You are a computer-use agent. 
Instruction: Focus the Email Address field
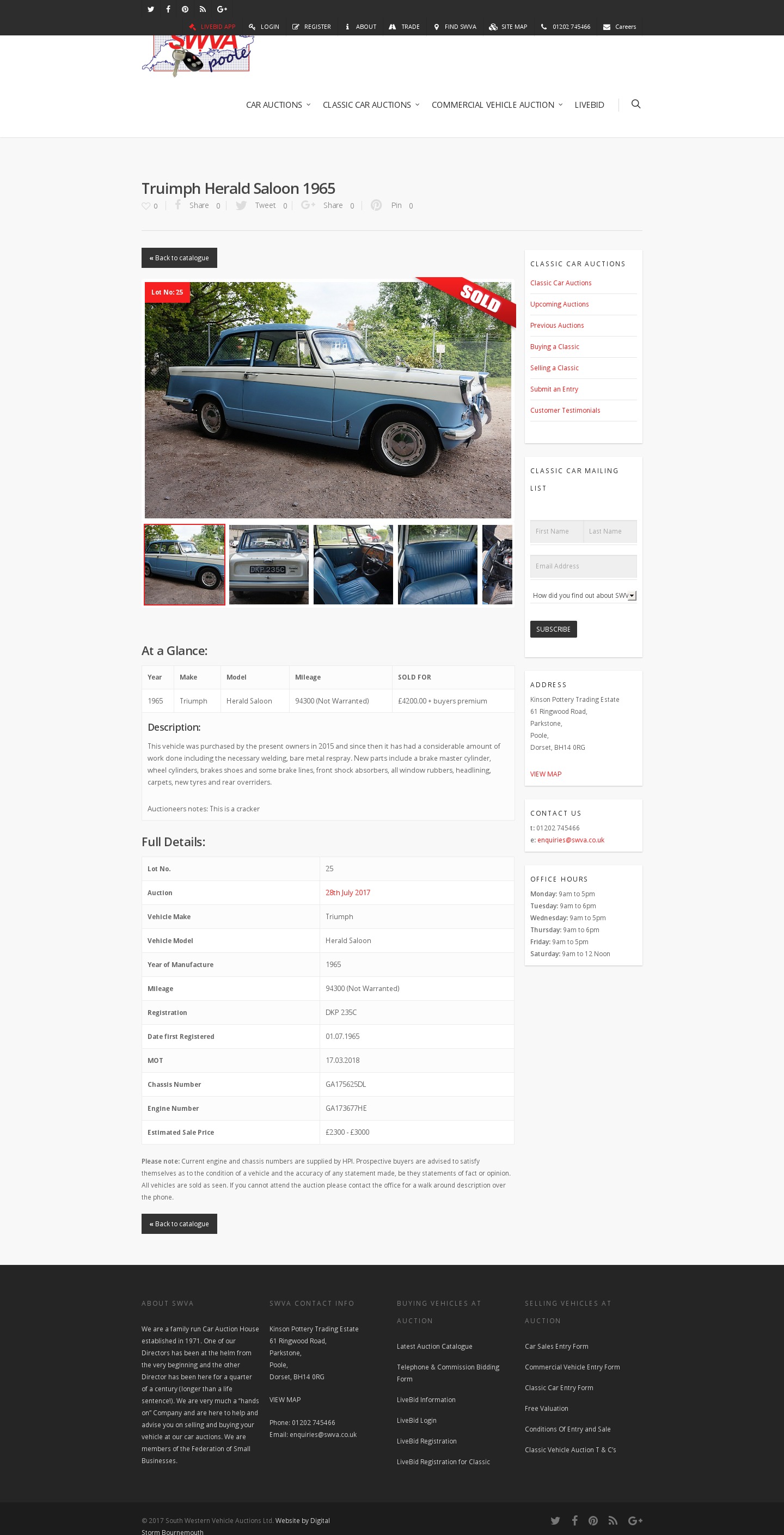(x=583, y=566)
